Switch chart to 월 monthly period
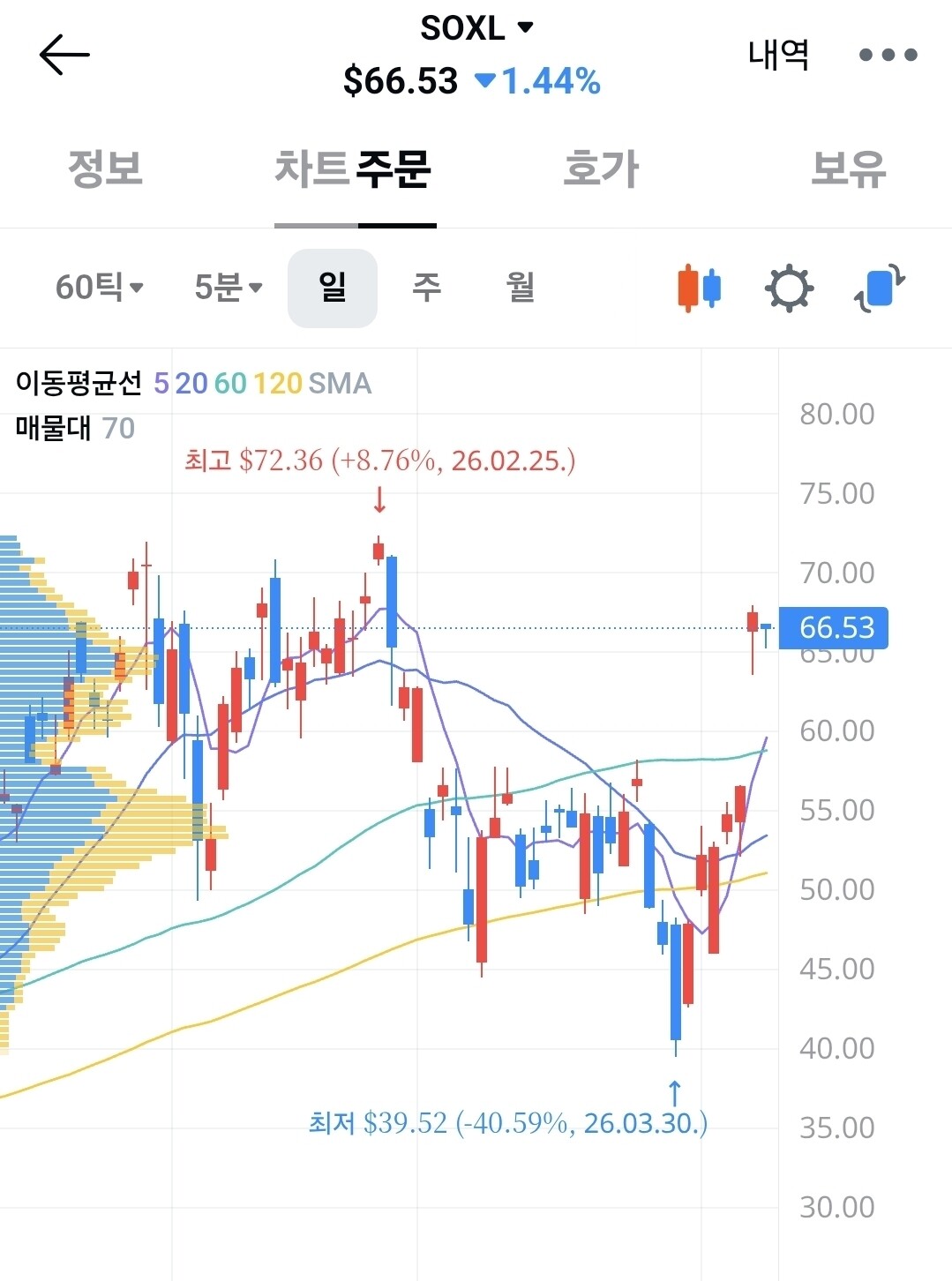The height and width of the screenshot is (1281, 952). click(521, 288)
